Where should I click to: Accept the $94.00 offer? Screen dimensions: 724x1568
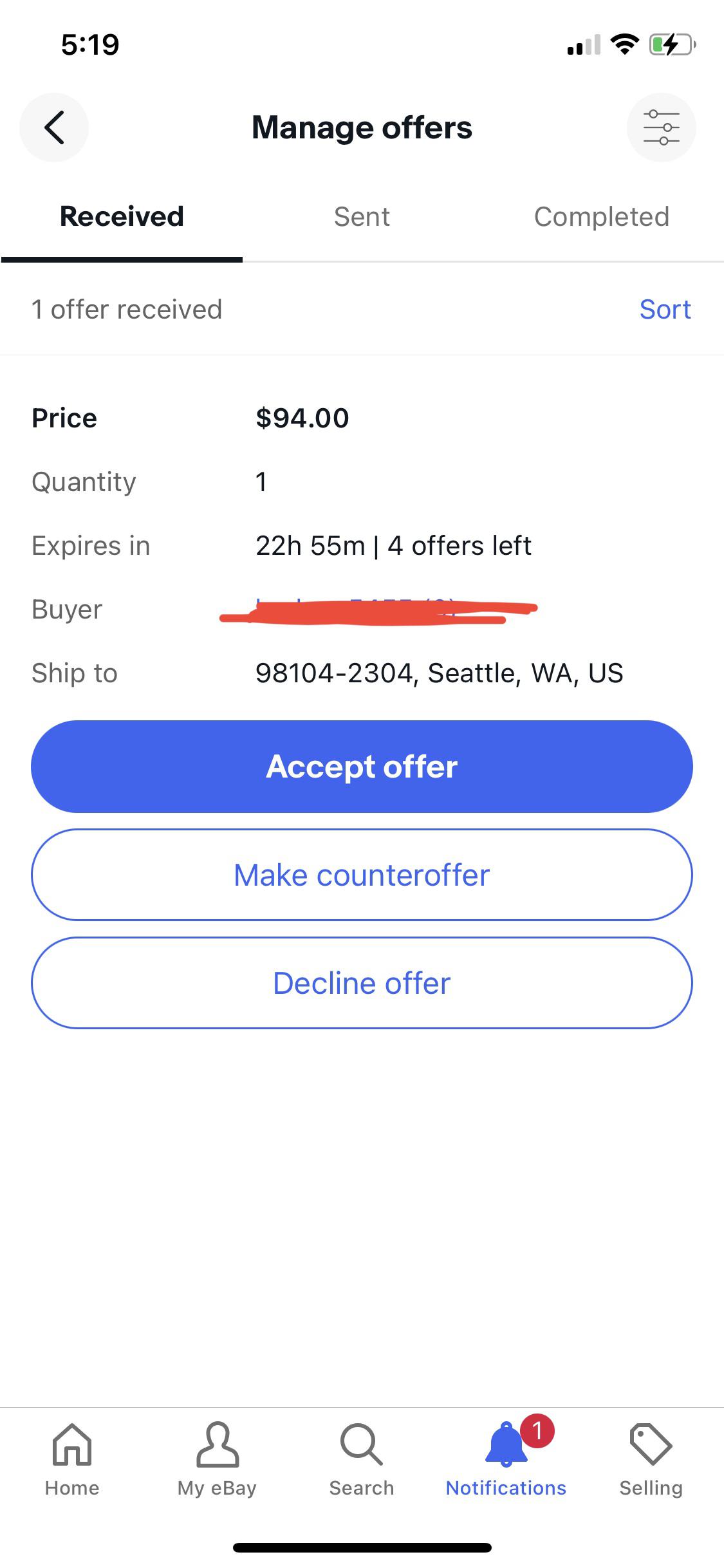362,766
